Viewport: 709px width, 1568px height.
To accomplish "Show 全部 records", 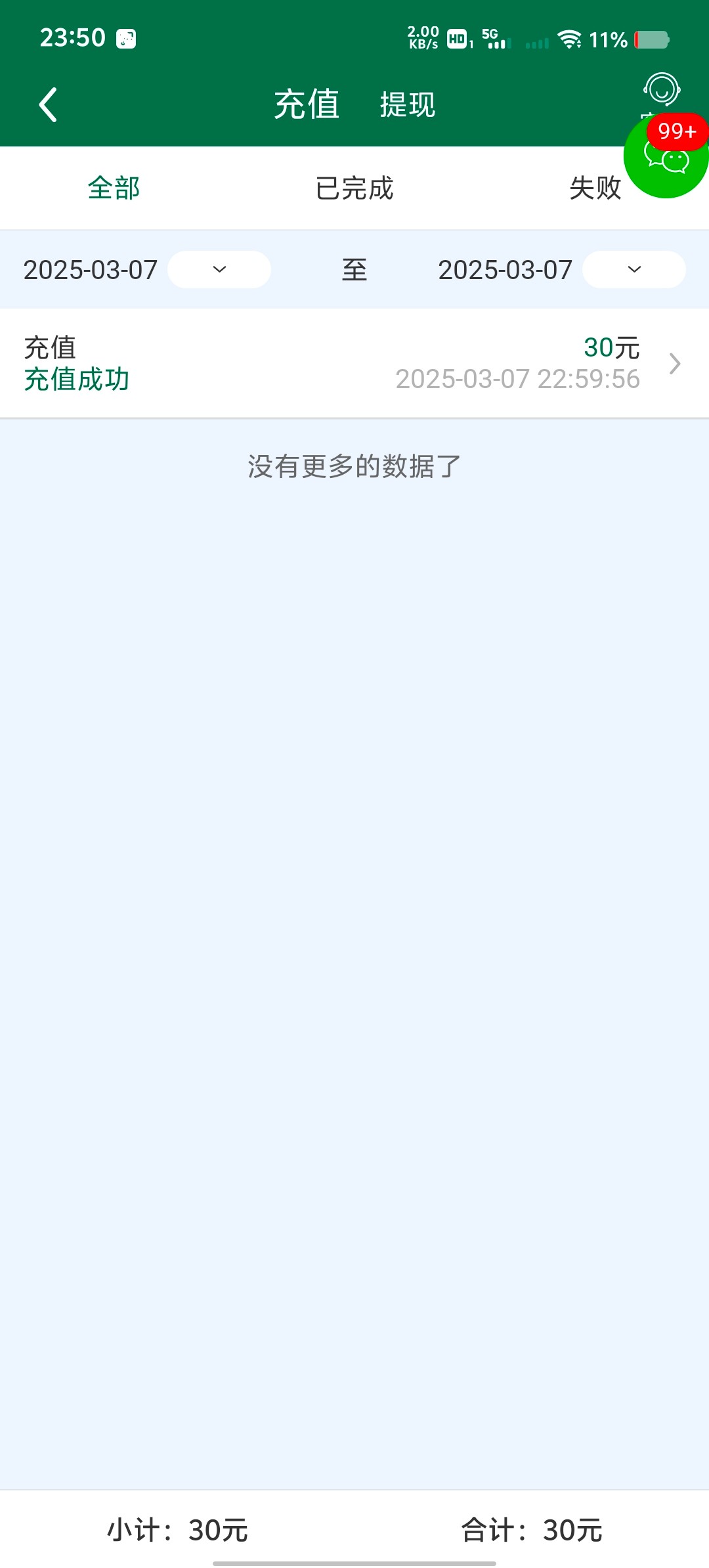I will (x=114, y=188).
